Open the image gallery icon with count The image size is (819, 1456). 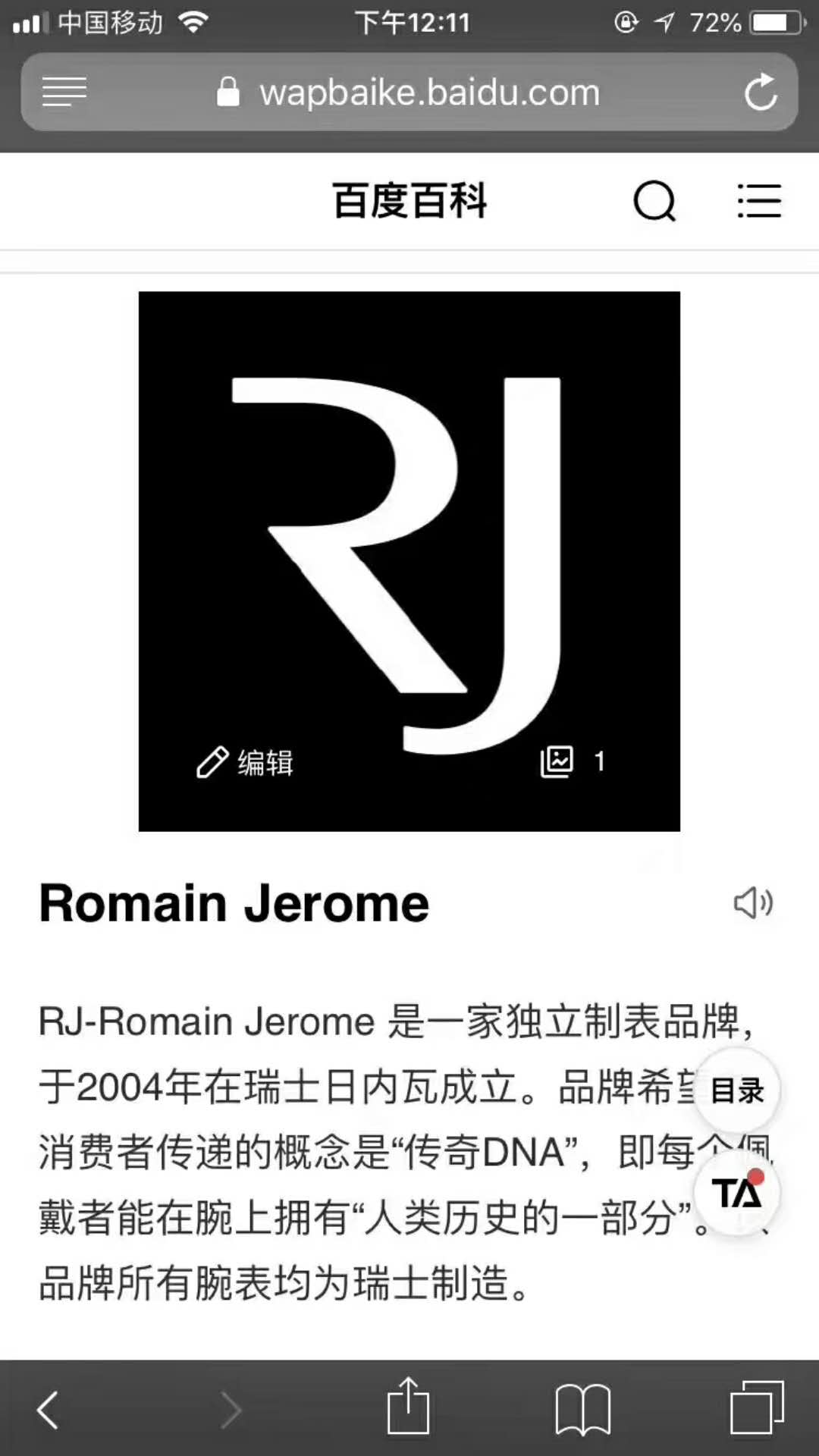(573, 761)
